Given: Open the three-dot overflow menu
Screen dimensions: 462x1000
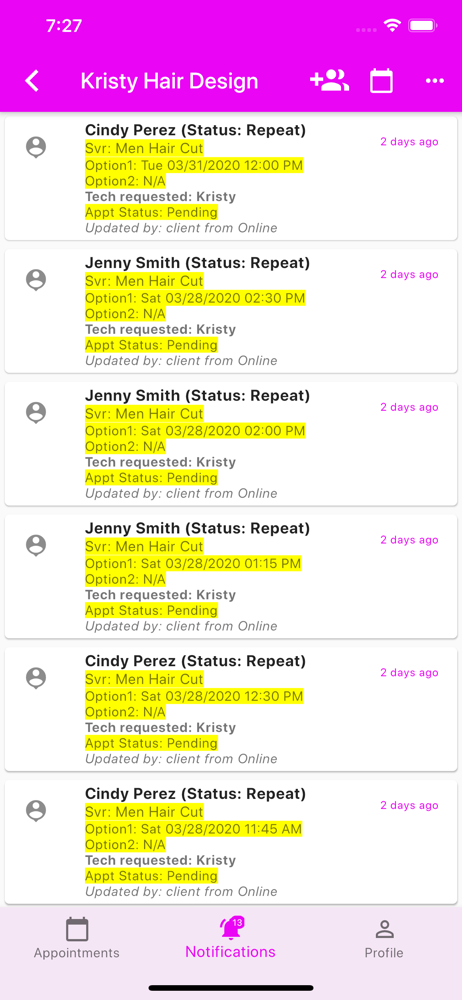Looking at the screenshot, I should coord(435,81).
